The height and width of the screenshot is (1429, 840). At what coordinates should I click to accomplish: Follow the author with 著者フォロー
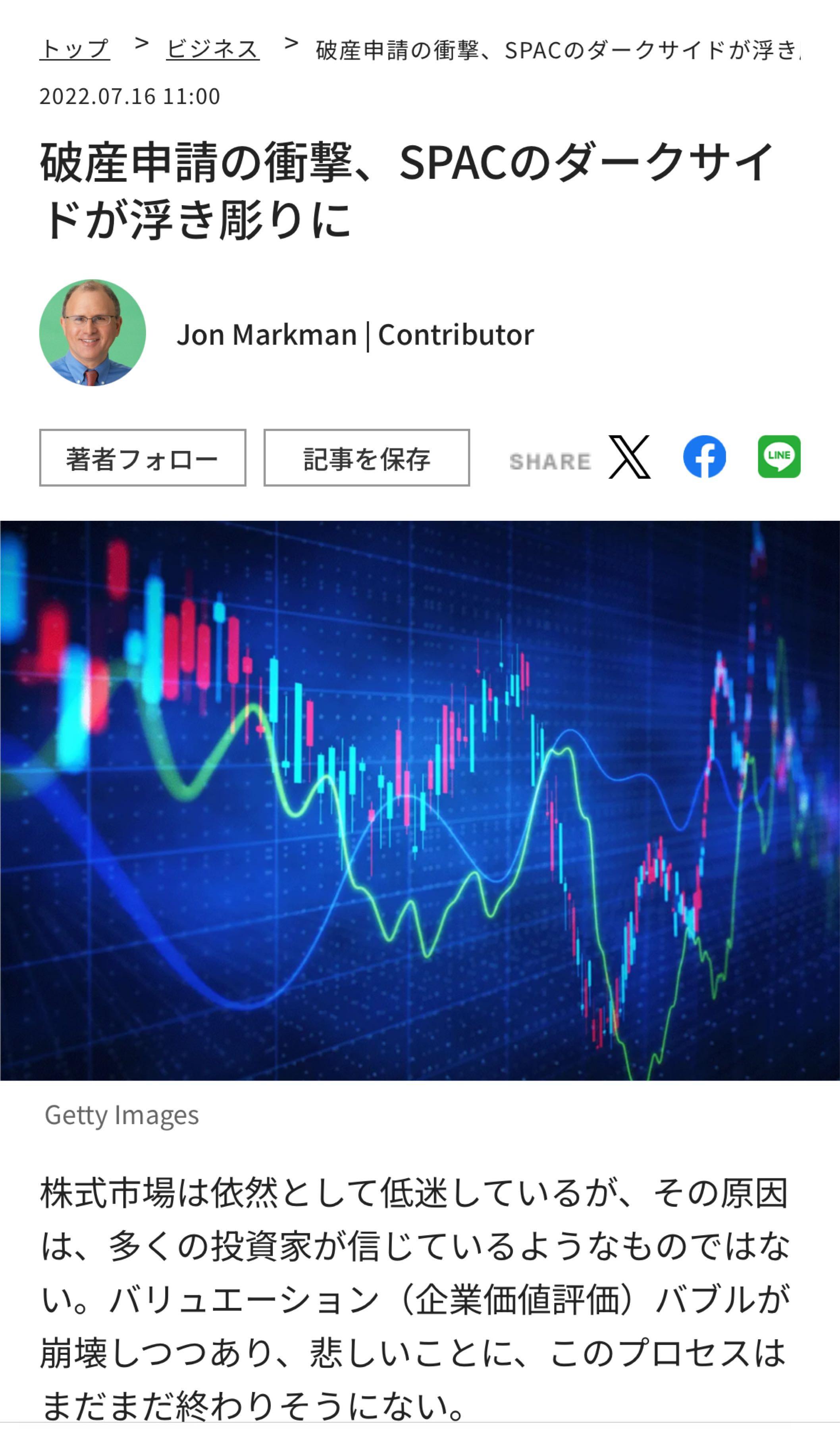click(x=143, y=458)
